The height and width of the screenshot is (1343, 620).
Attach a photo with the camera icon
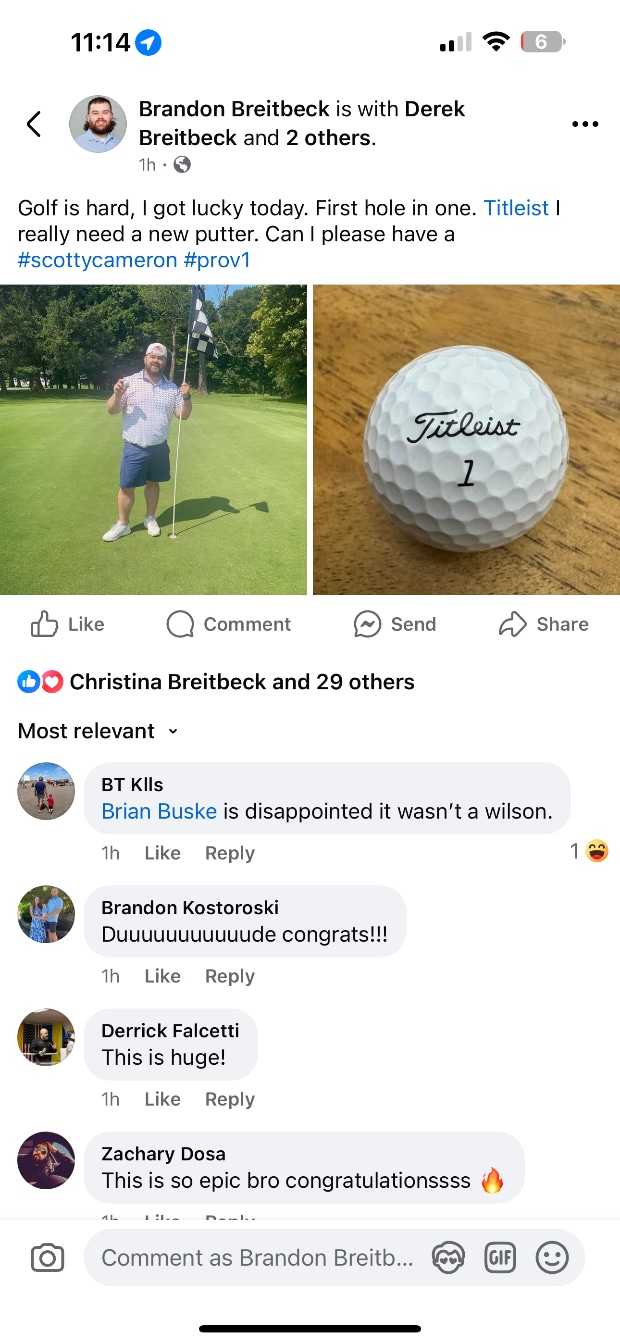pos(47,1258)
